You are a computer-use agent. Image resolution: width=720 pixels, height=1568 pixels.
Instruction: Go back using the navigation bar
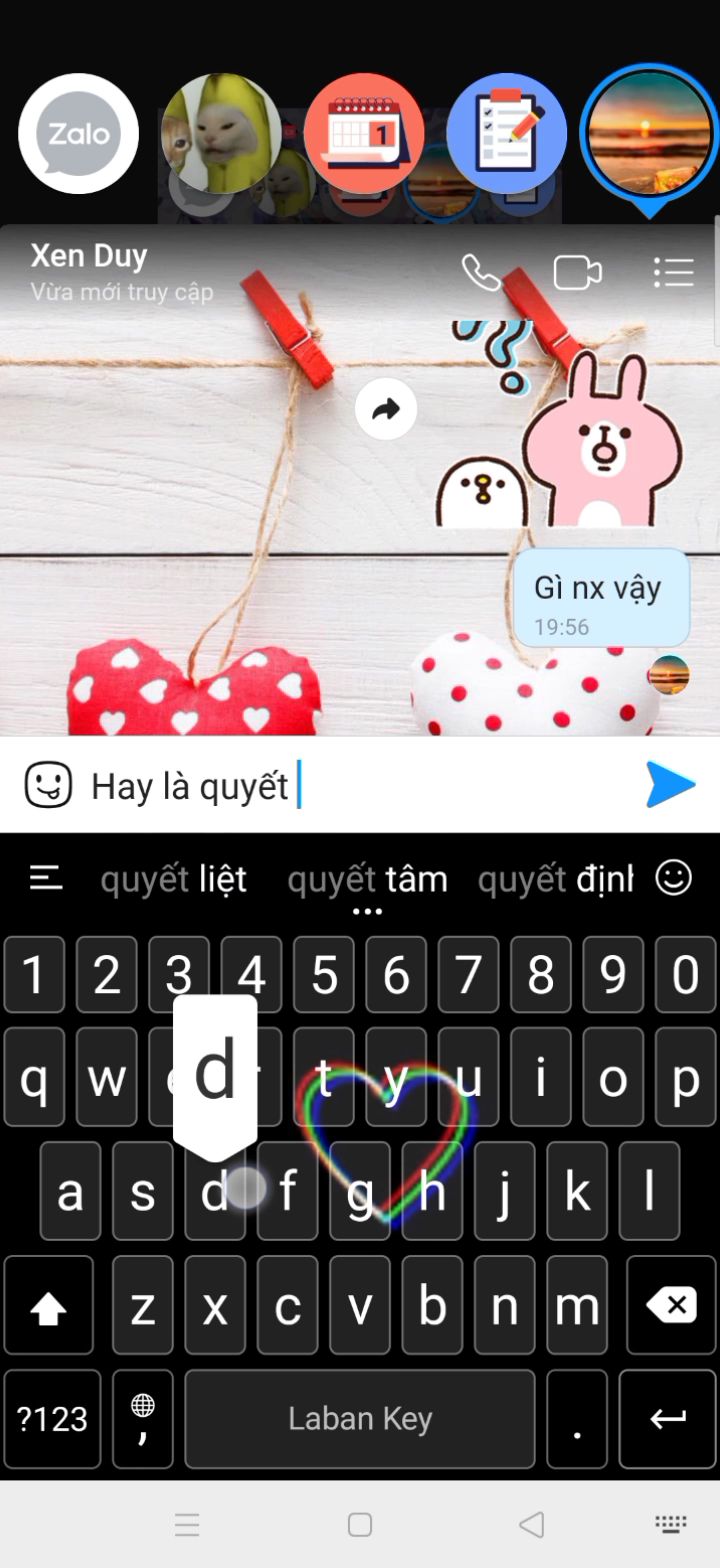coord(532,1524)
